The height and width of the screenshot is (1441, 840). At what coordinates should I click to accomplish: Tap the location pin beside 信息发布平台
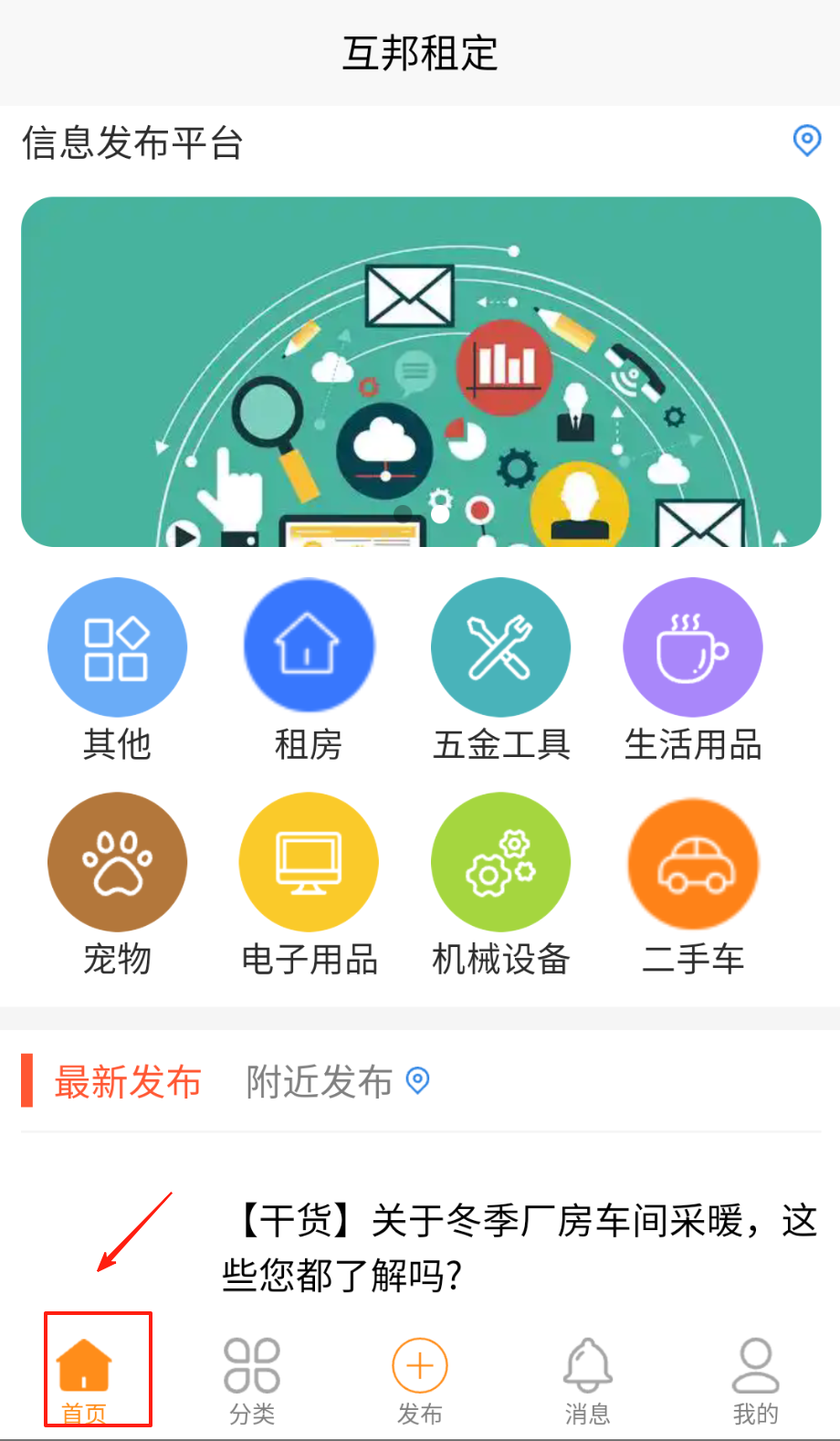[x=806, y=141]
